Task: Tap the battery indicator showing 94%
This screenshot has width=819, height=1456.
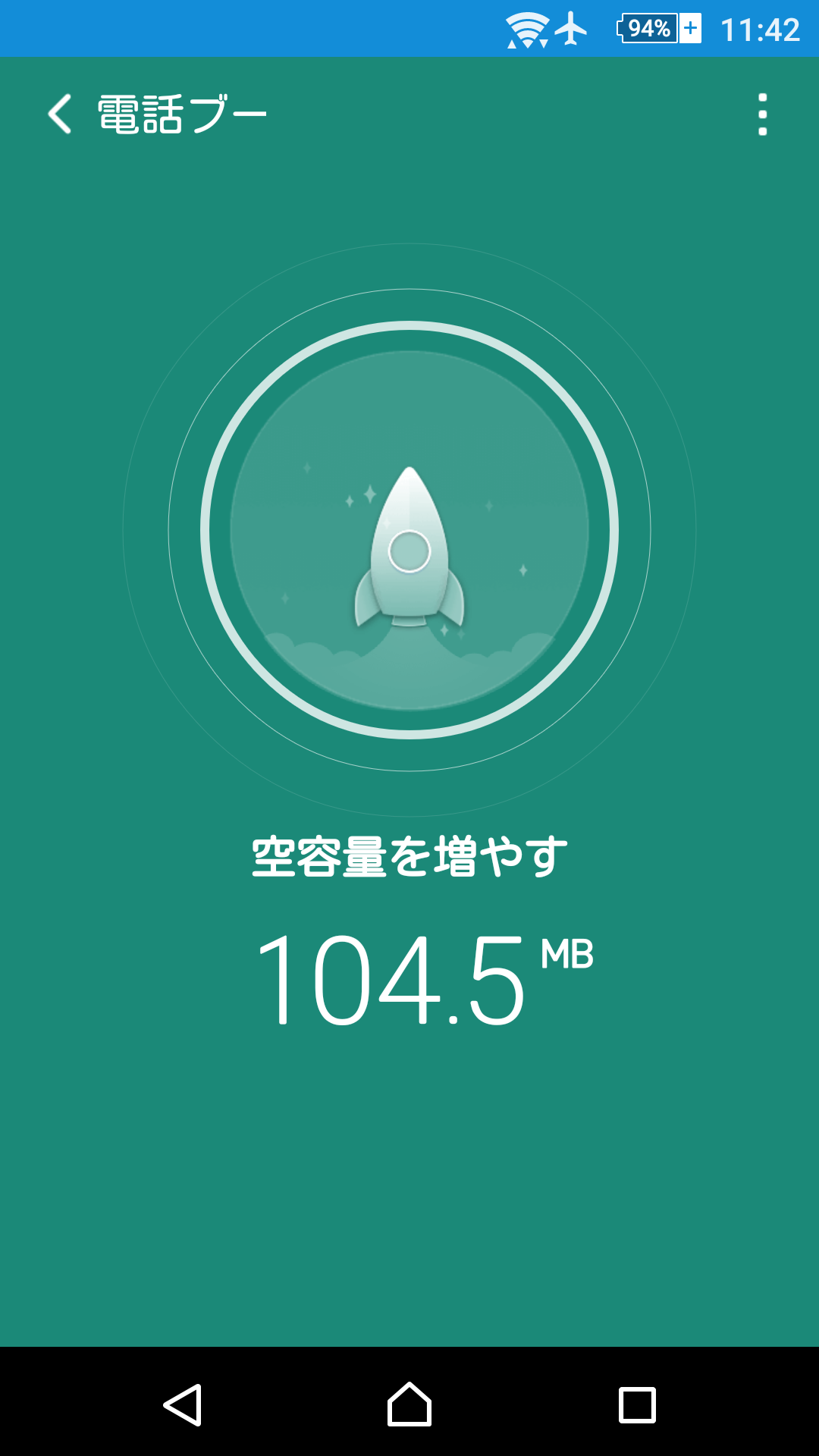Action: 648,29
